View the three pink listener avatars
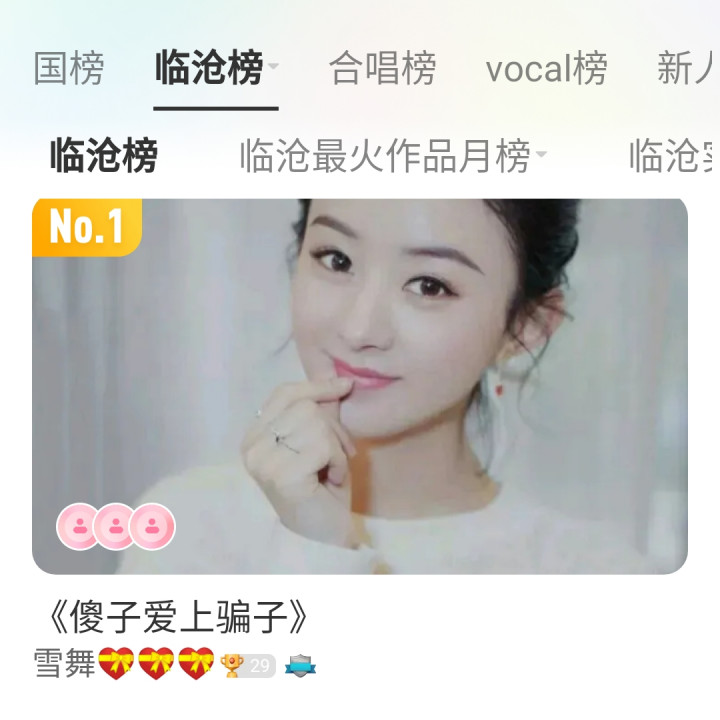 [x=116, y=526]
